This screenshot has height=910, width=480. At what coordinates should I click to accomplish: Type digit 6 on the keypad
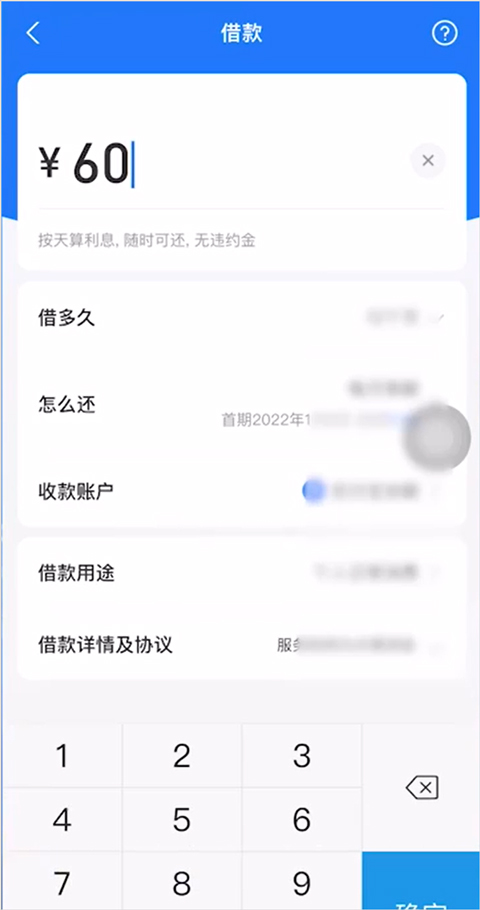pyautogui.click(x=302, y=819)
